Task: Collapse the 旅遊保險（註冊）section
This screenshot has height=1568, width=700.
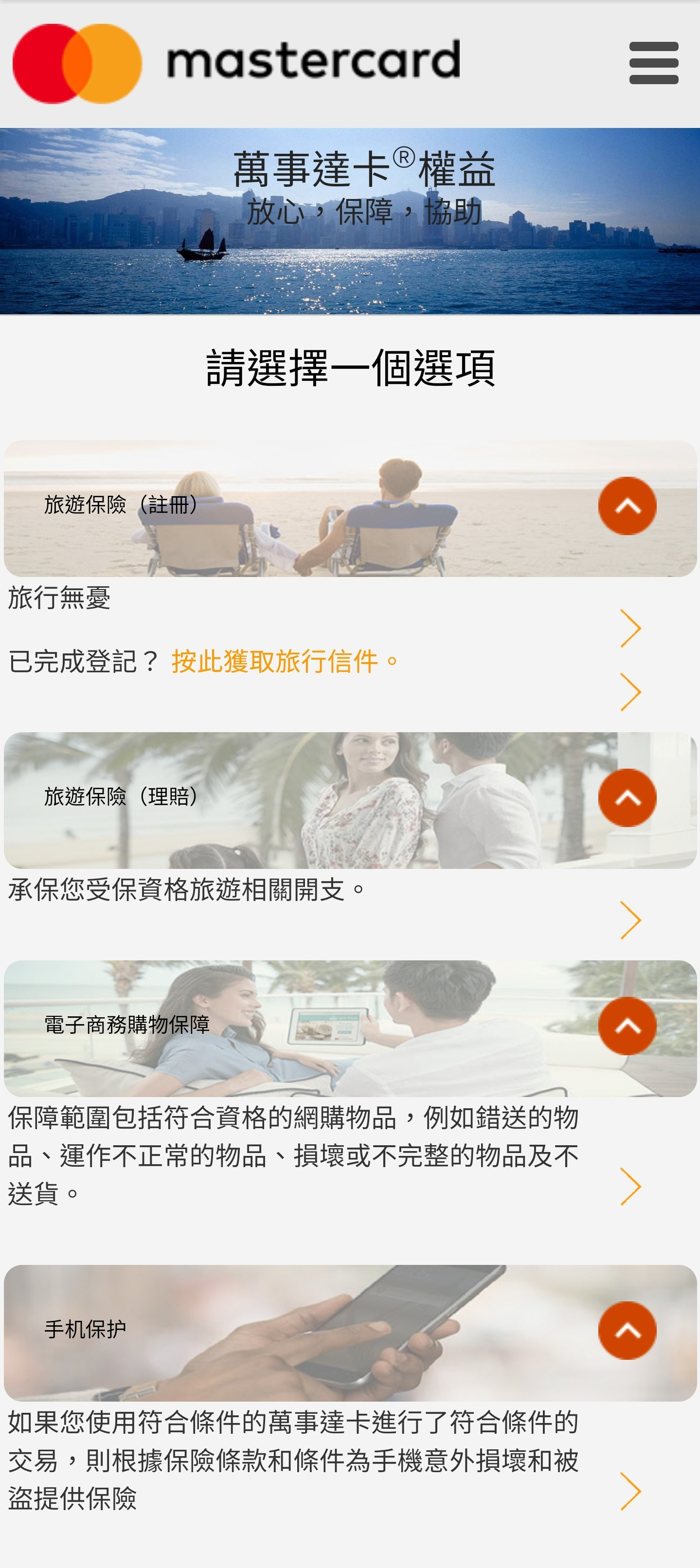Action: tap(627, 506)
